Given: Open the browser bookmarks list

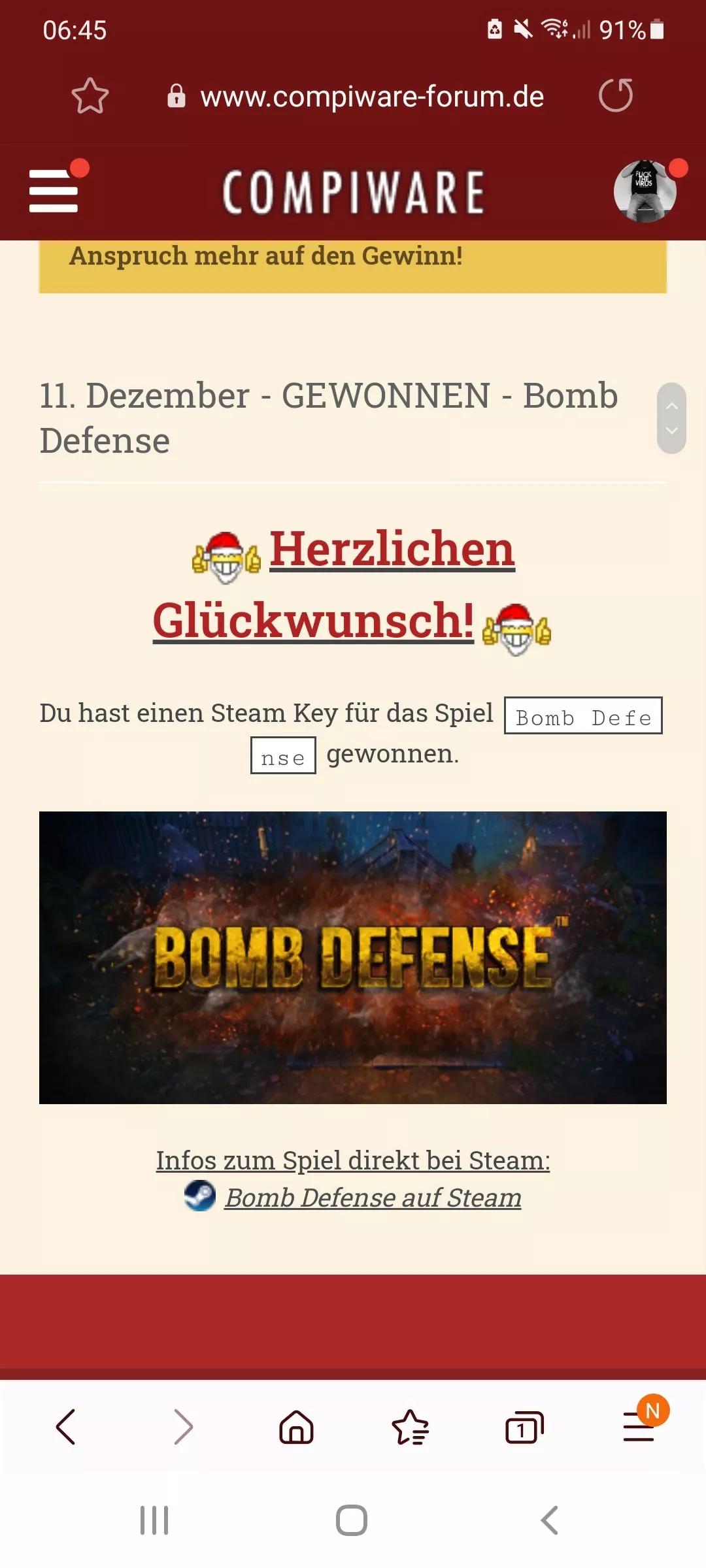Looking at the screenshot, I should 410,1426.
